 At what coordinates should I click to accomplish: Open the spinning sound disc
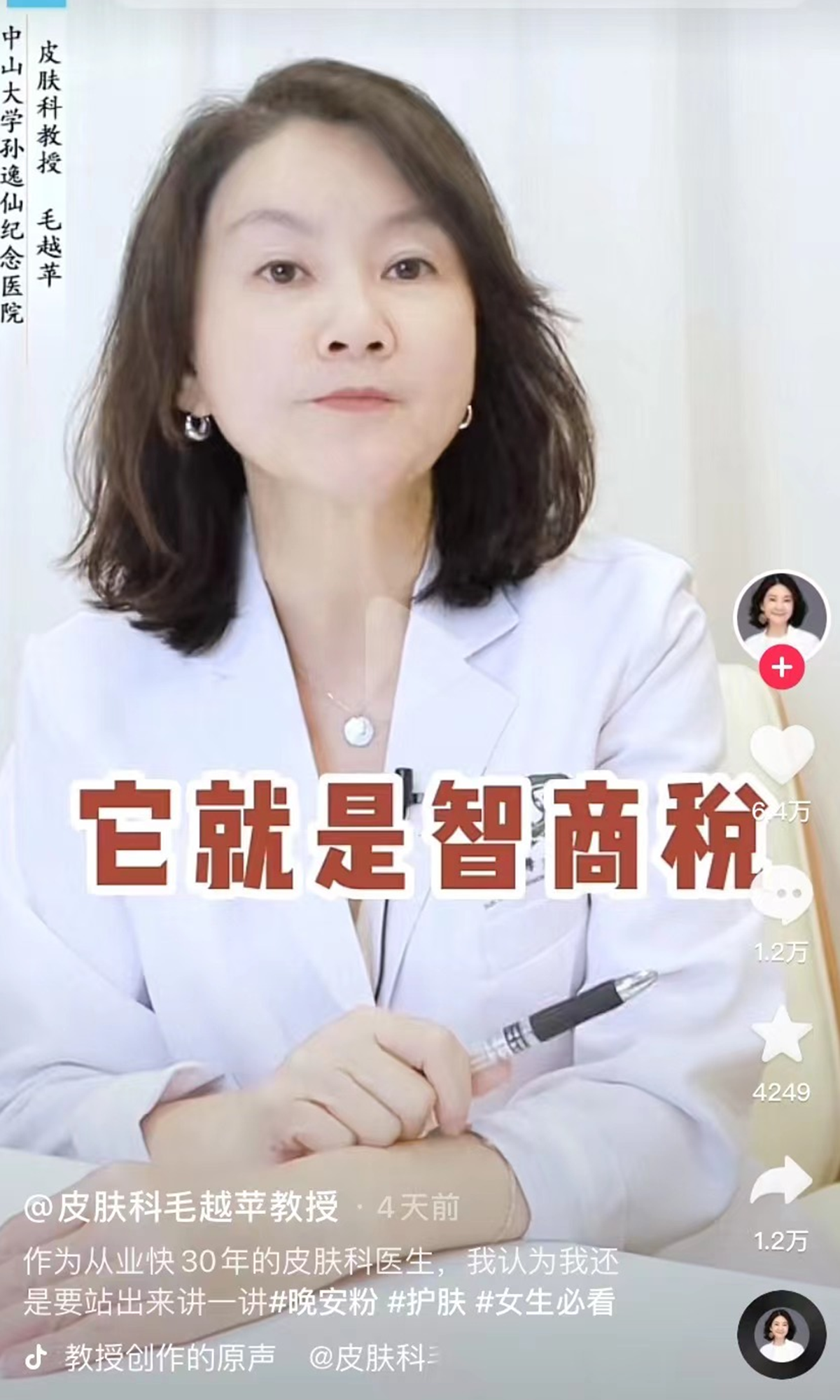(x=781, y=1334)
